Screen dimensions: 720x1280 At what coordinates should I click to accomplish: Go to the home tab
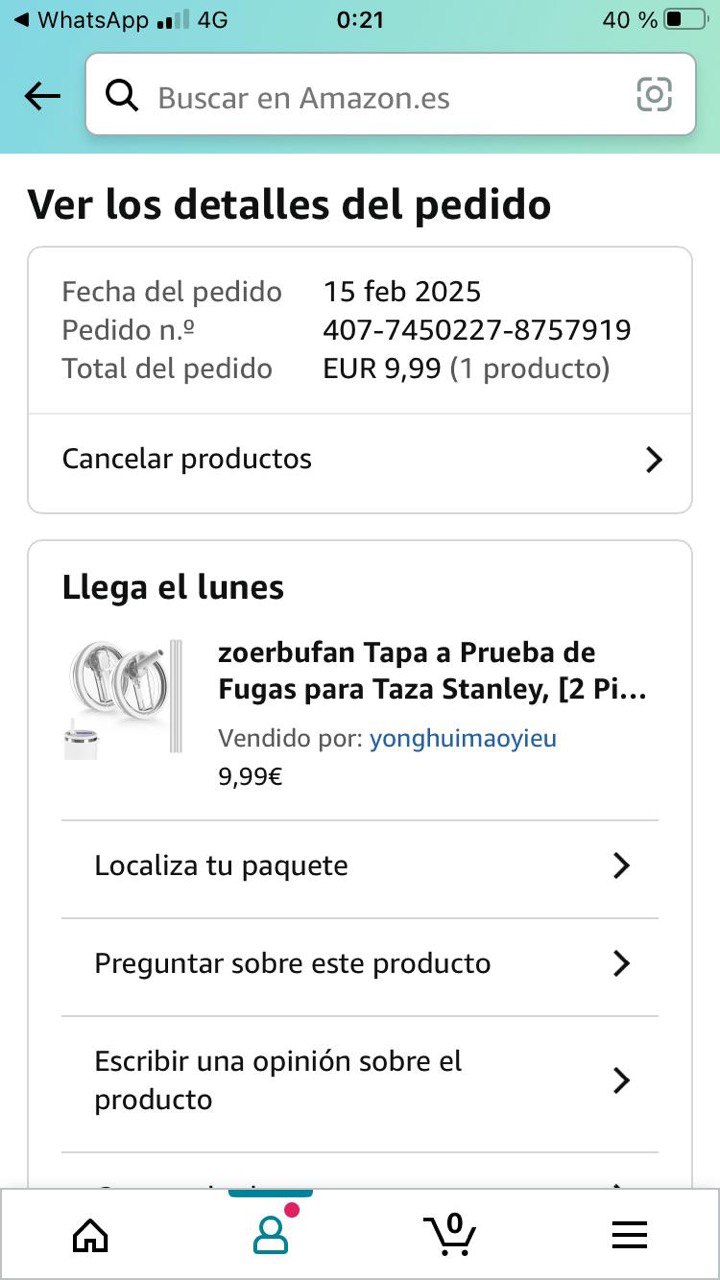[90, 1236]
